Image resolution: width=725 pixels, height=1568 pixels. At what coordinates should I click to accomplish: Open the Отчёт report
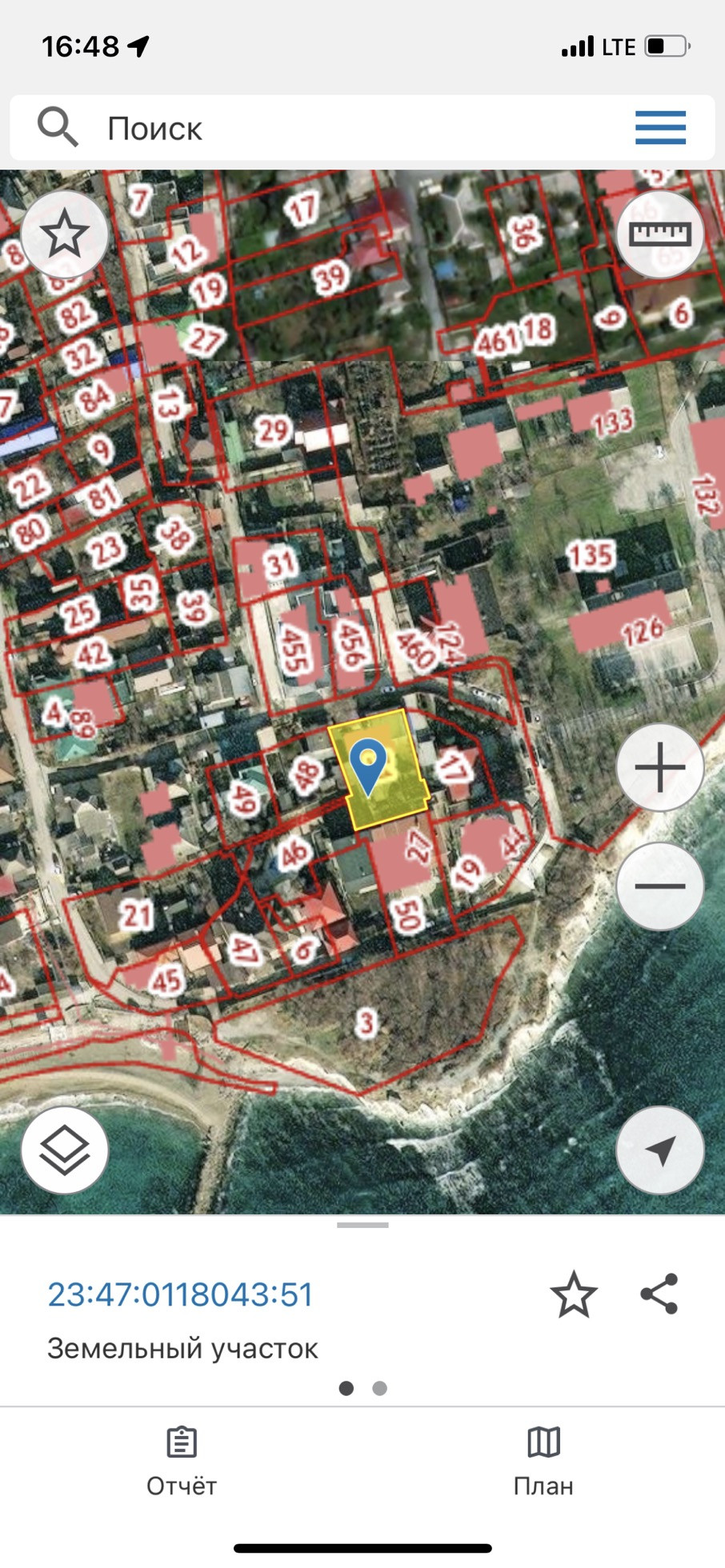pos(182,1461)
